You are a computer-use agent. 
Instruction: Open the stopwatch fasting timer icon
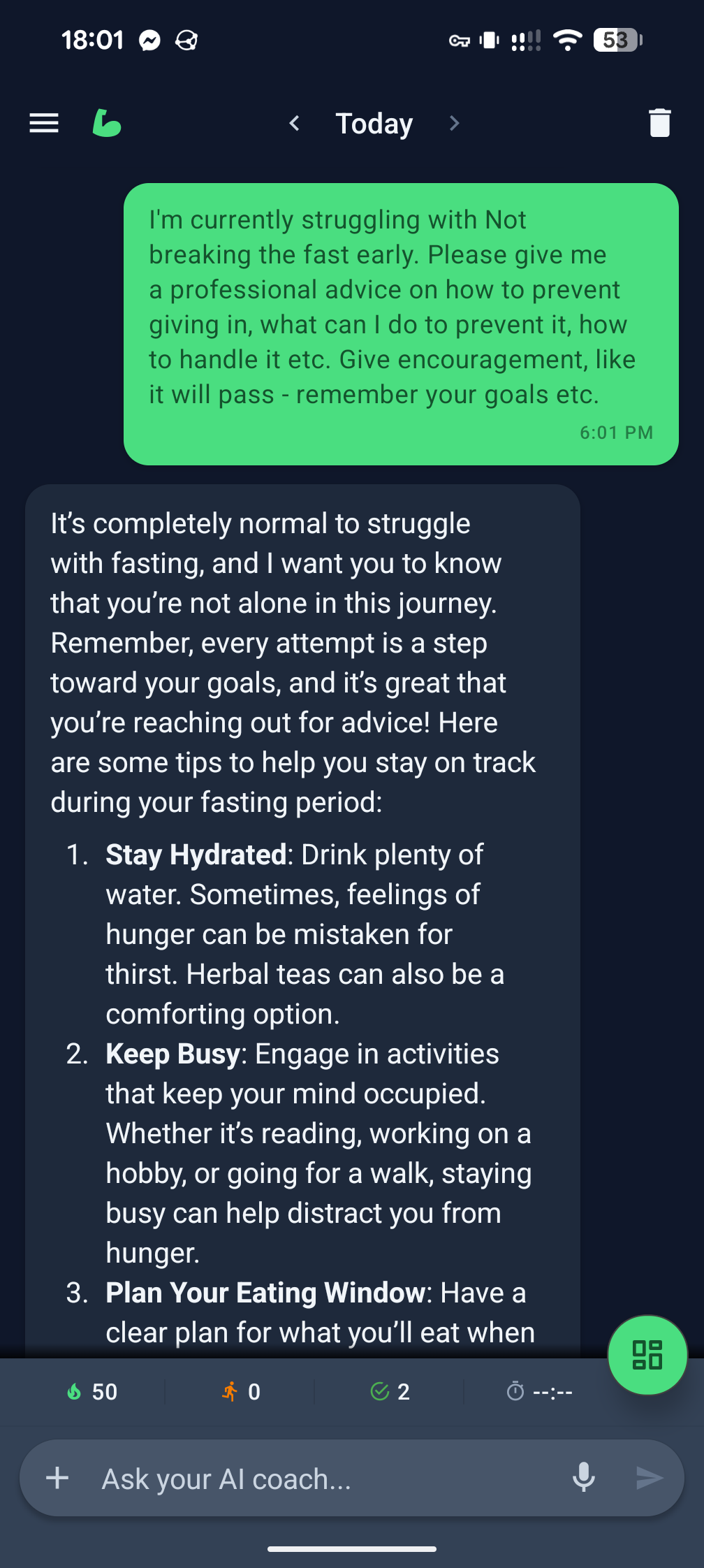click(x=515, y=1392)
